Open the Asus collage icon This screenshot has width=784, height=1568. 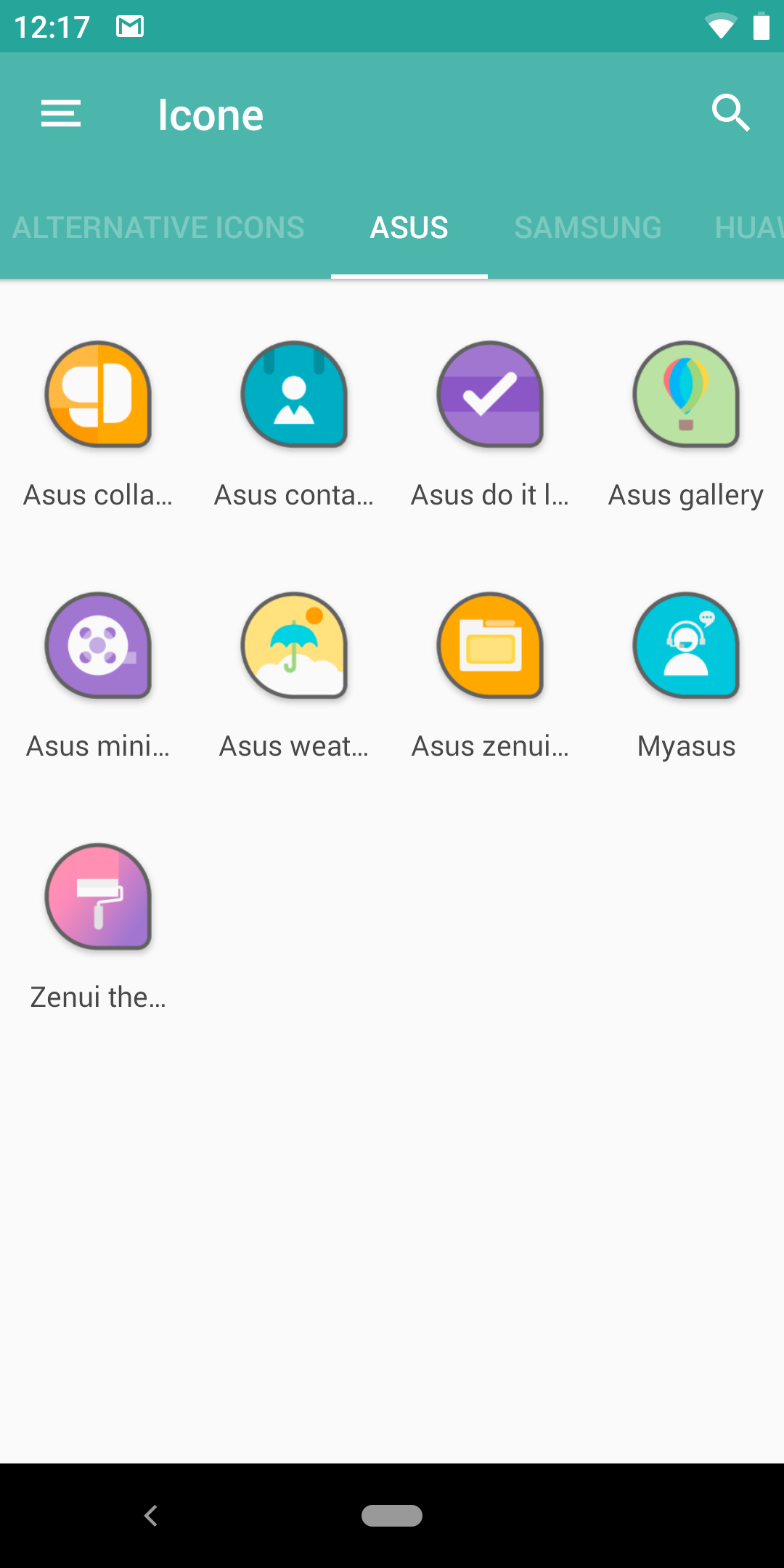coord(98,394)
